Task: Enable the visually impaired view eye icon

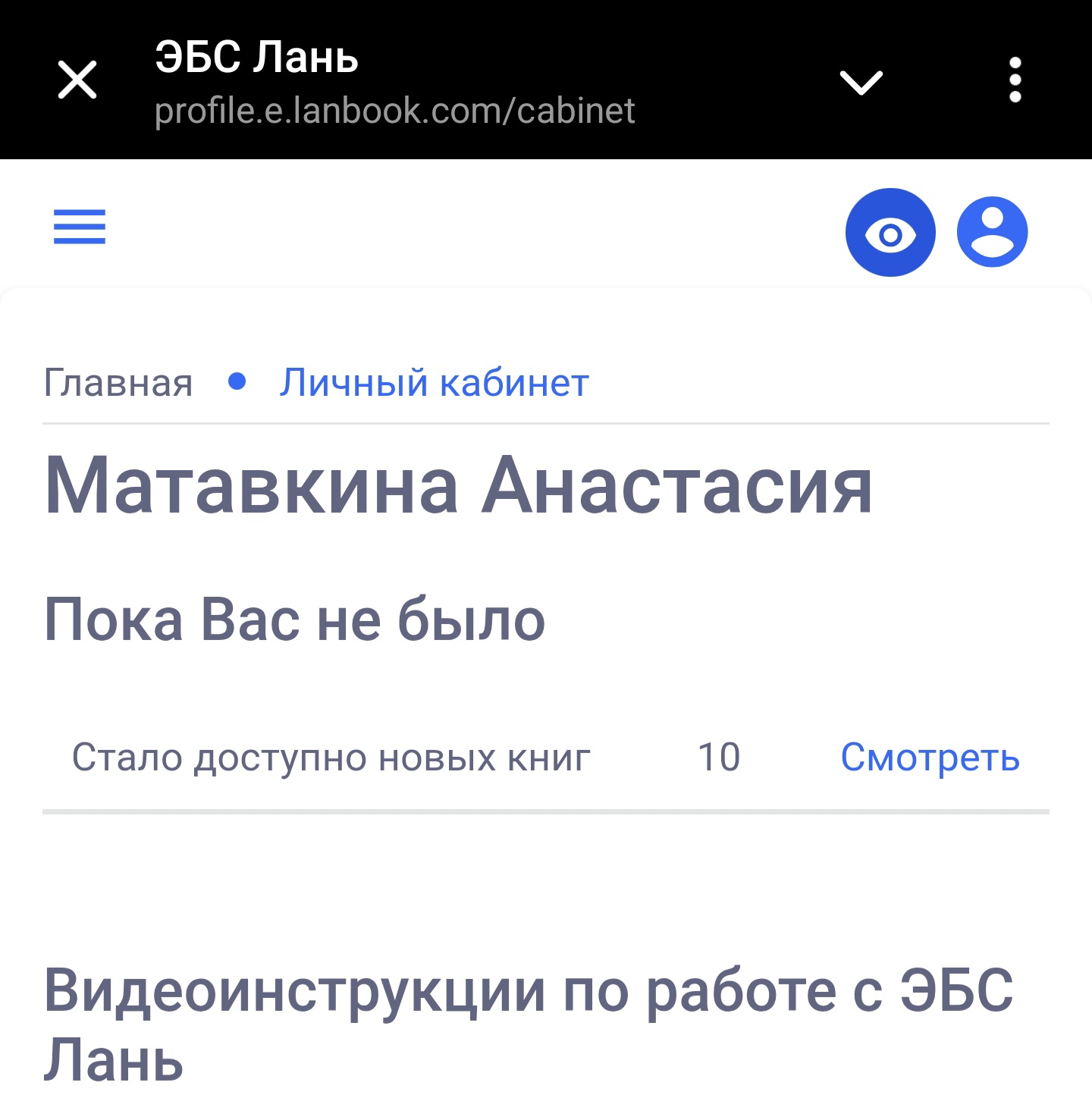Action: 890,233
